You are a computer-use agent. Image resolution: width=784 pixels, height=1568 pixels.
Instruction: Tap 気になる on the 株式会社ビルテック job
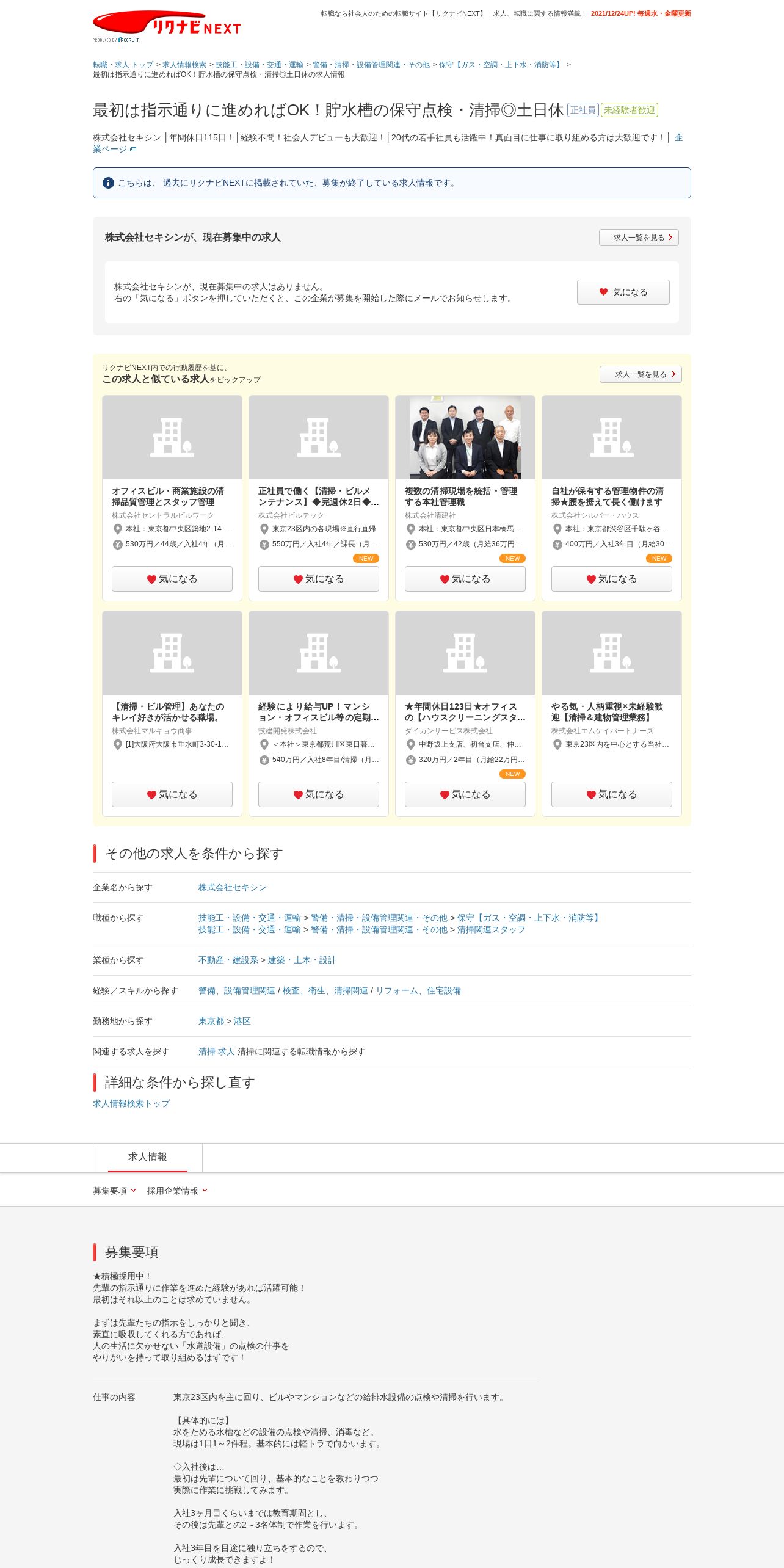pos(319,579)
